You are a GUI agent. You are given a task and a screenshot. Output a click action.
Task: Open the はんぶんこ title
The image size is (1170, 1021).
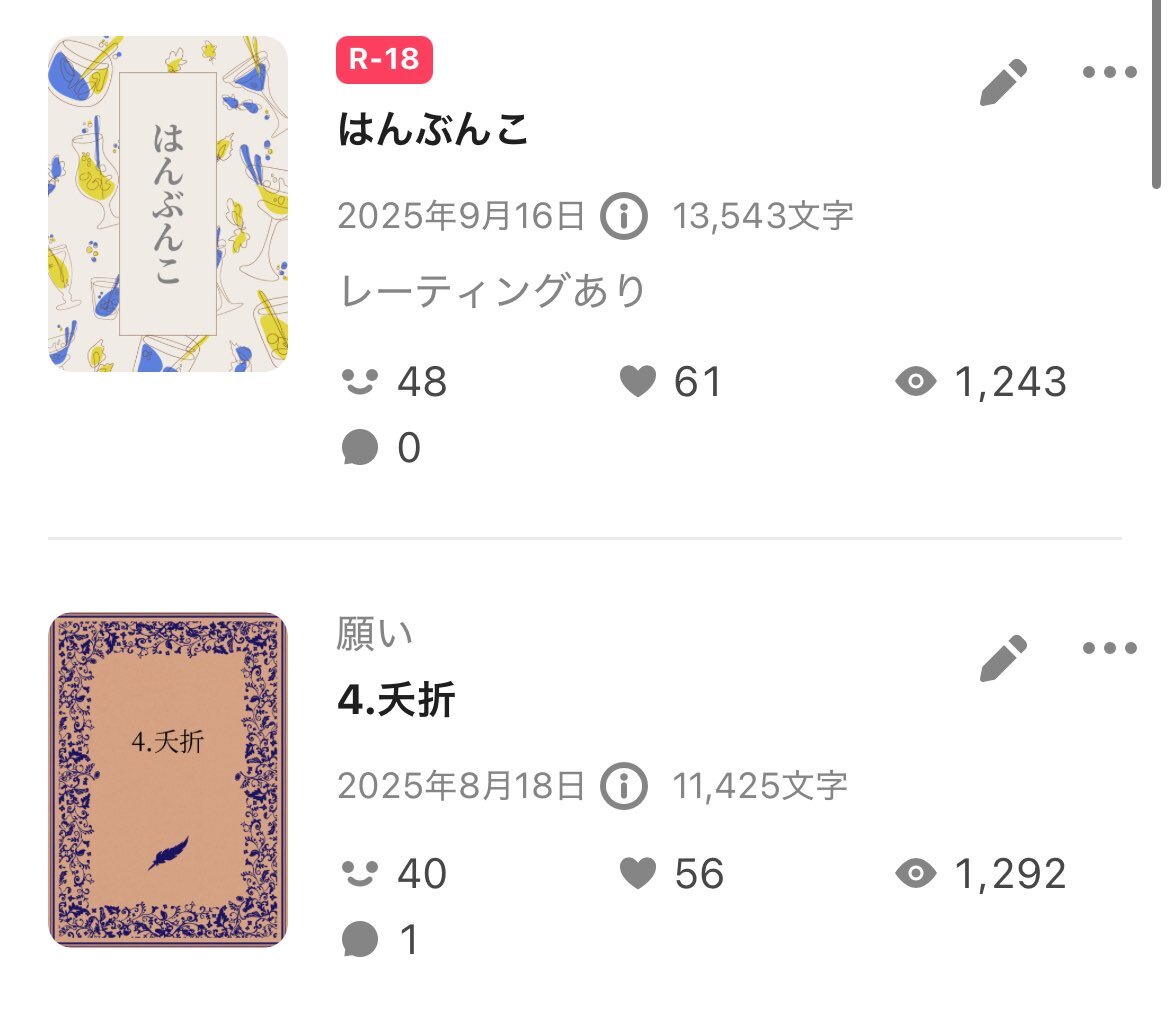(x=433, y=130)
